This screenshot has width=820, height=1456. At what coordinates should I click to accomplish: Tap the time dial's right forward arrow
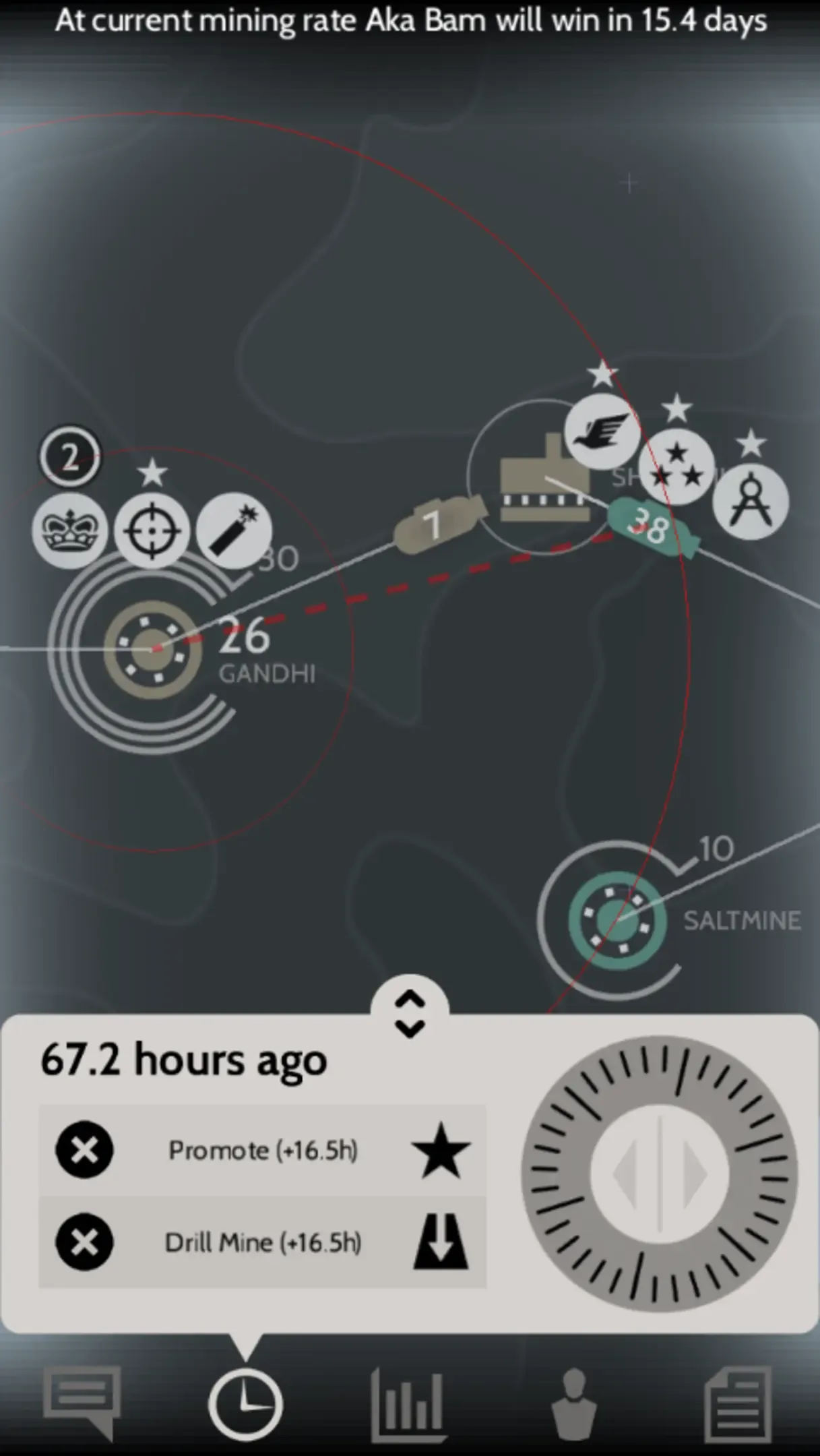pyautogui.click(x=694, y=1174)
